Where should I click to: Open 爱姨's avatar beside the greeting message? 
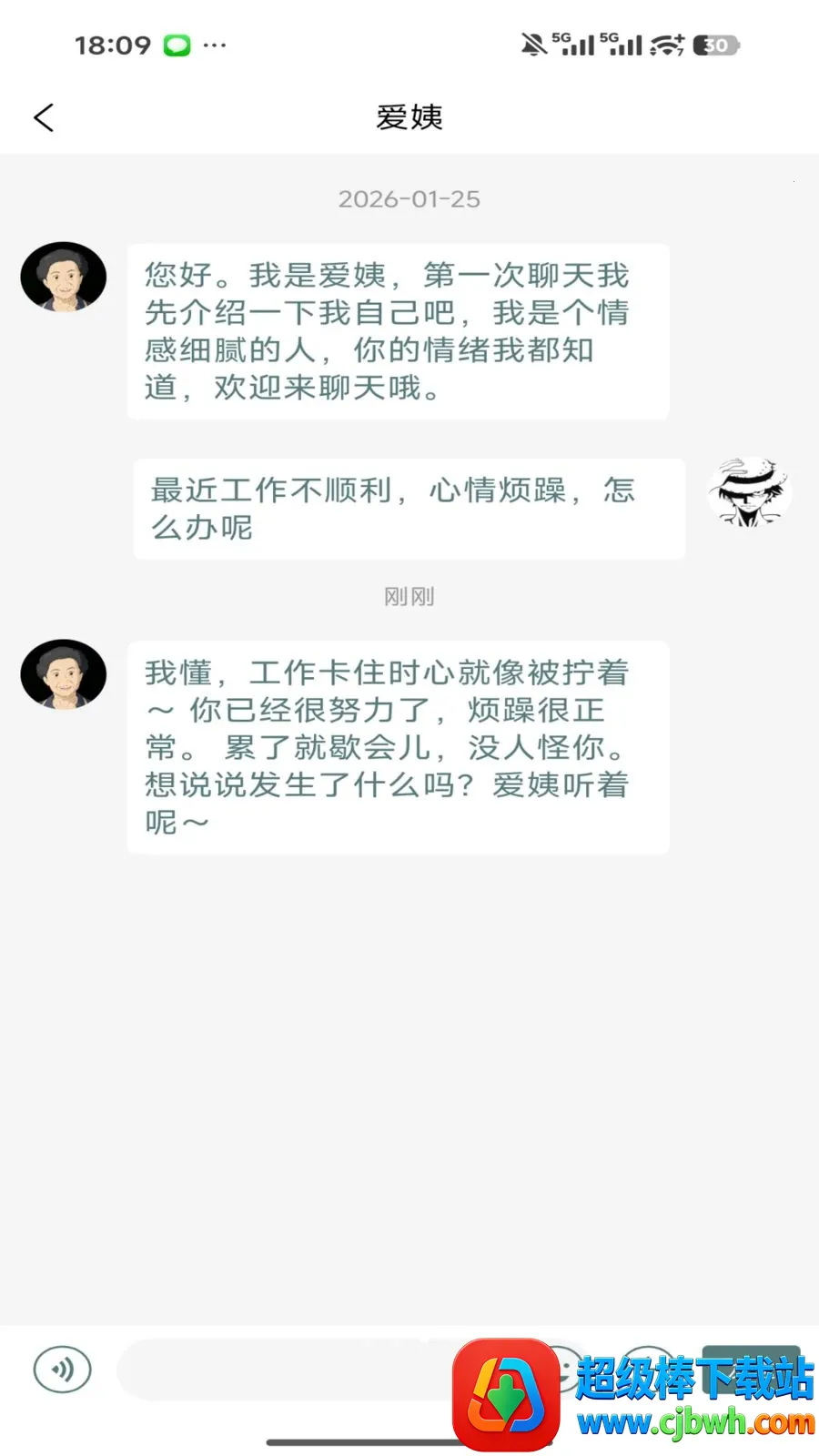(x=64, y=278)
